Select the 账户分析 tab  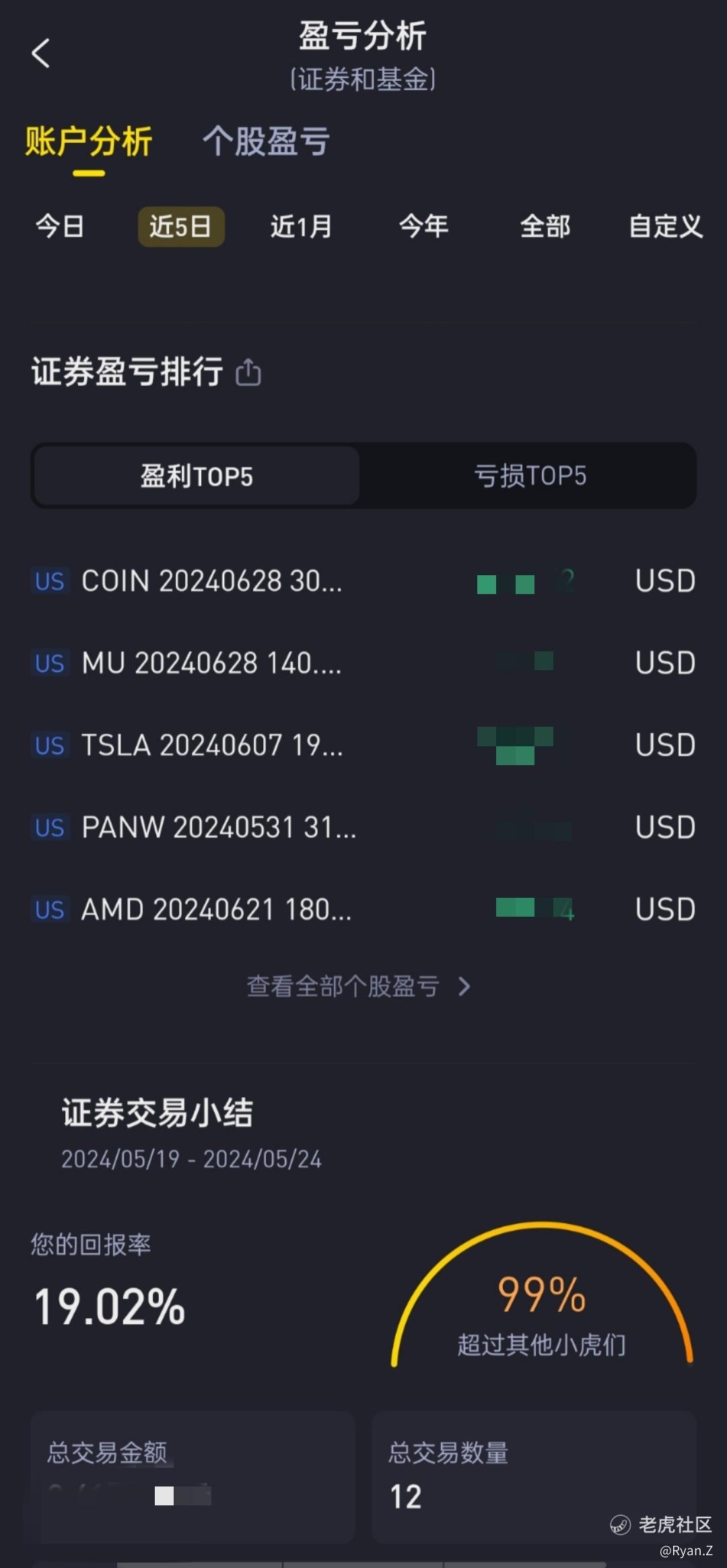(x=89, y=141)
